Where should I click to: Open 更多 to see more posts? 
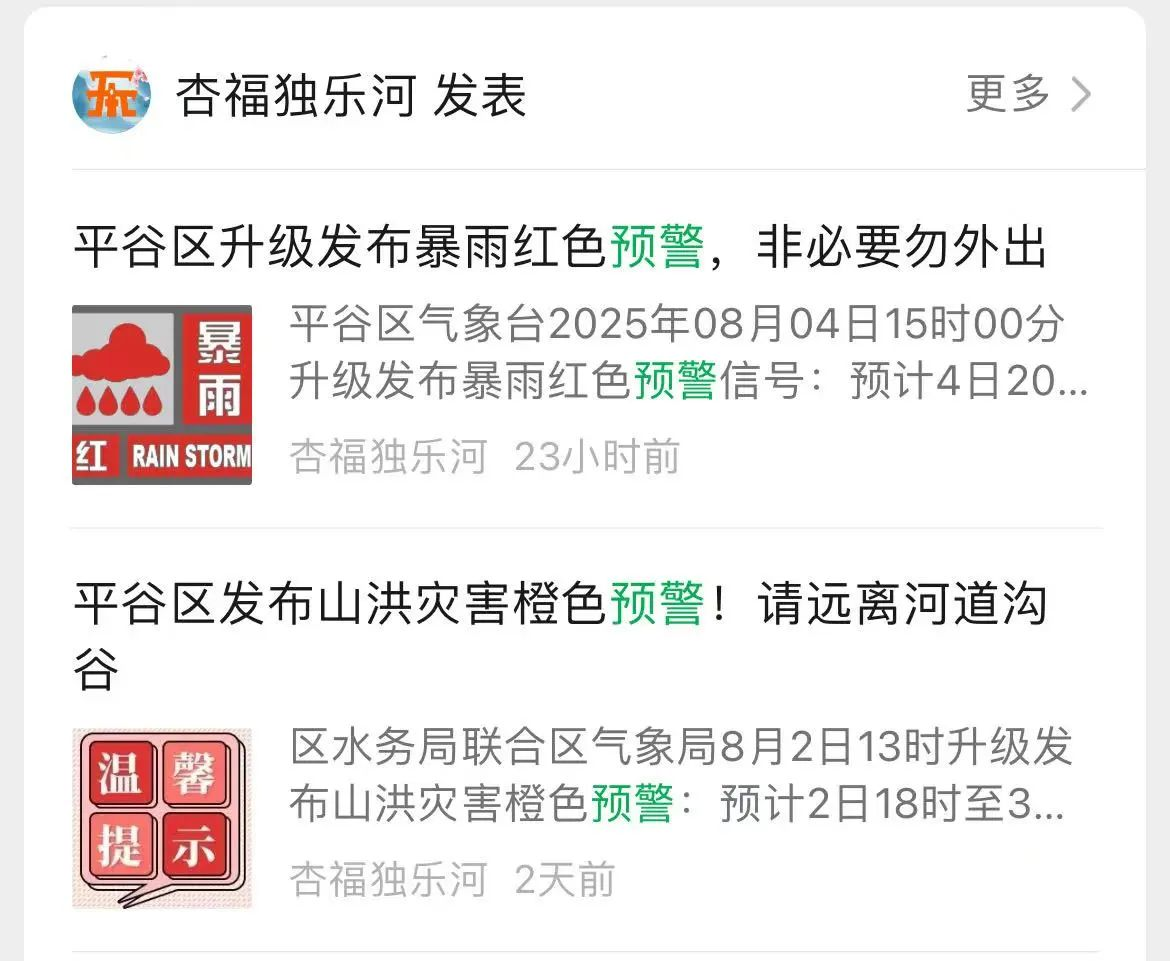coord(1027,95)
